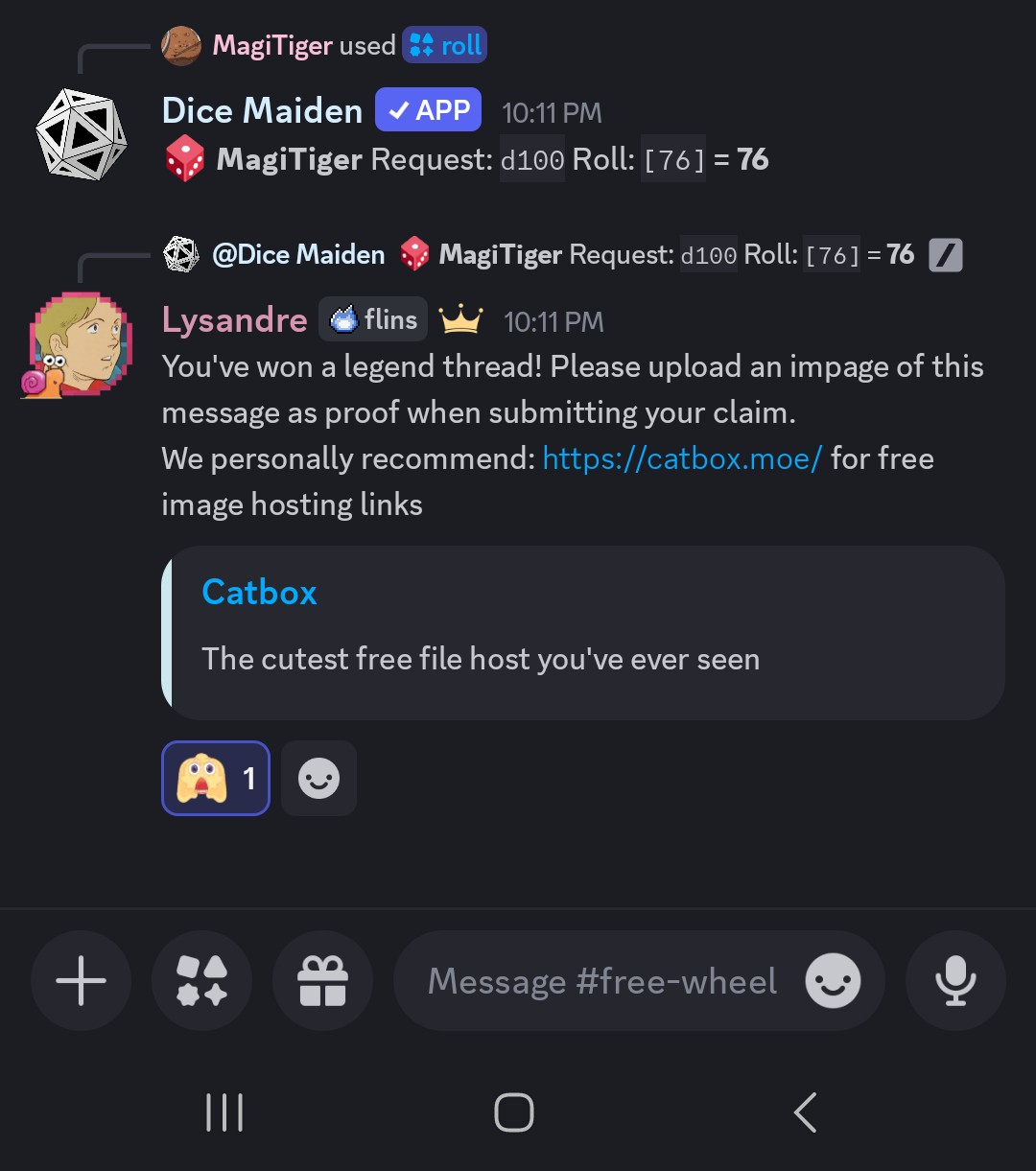Viewport: 1036px width, 1171px height.
Task: Open the apps and activities launcher
Action: pos(201,981)
